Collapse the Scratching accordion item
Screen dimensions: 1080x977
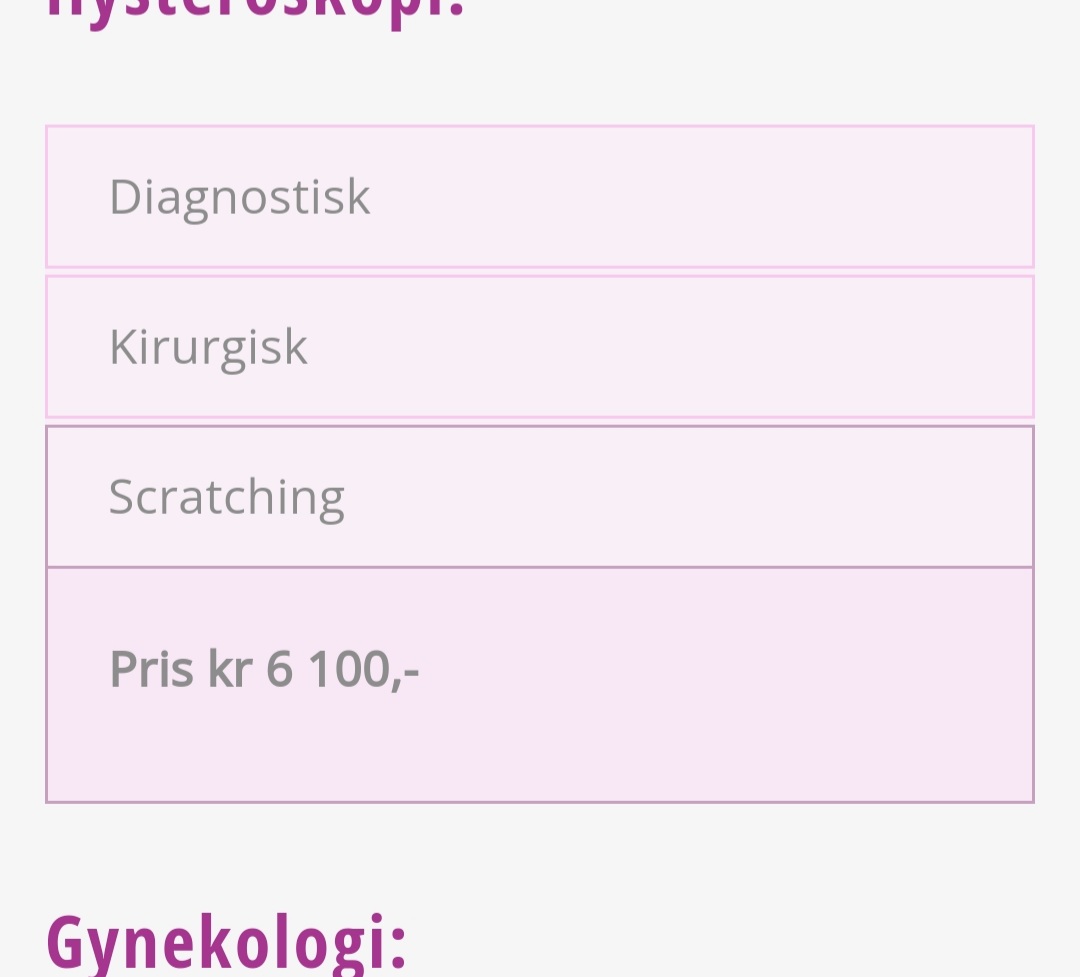[x=540, y=497]
